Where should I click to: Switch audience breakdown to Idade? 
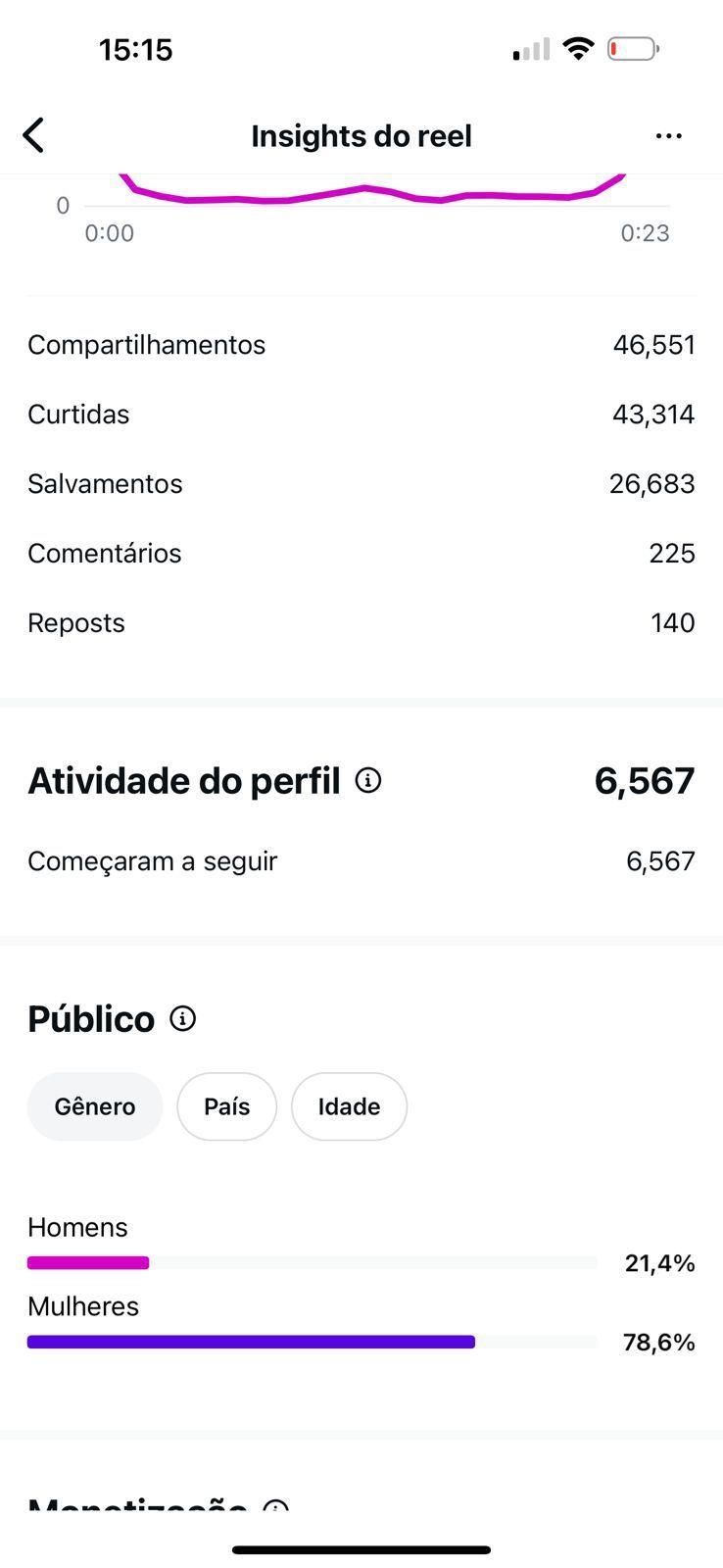click(349, 1106)
